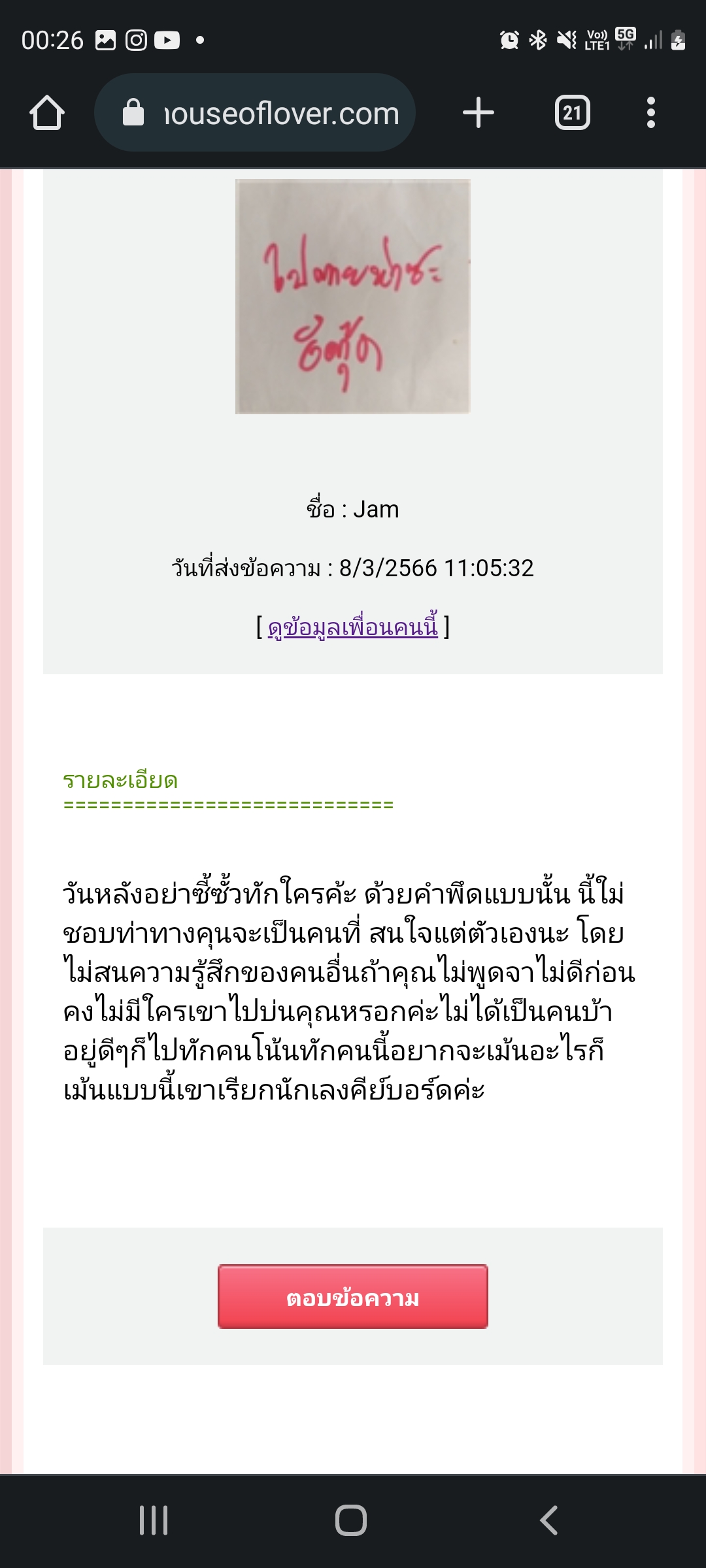The image size is (706, 1568).
Task: Open the tab switcher showing 21 tabs
Action: pos(572,113)
